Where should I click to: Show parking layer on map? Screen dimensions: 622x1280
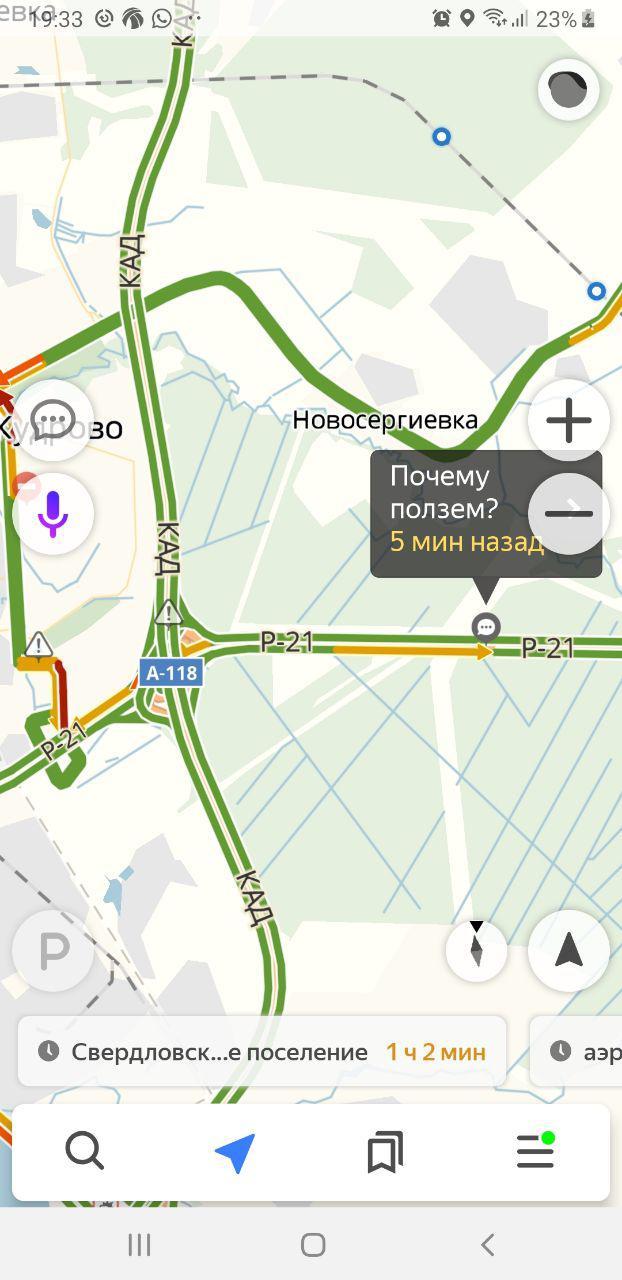(x=53, y=952)
